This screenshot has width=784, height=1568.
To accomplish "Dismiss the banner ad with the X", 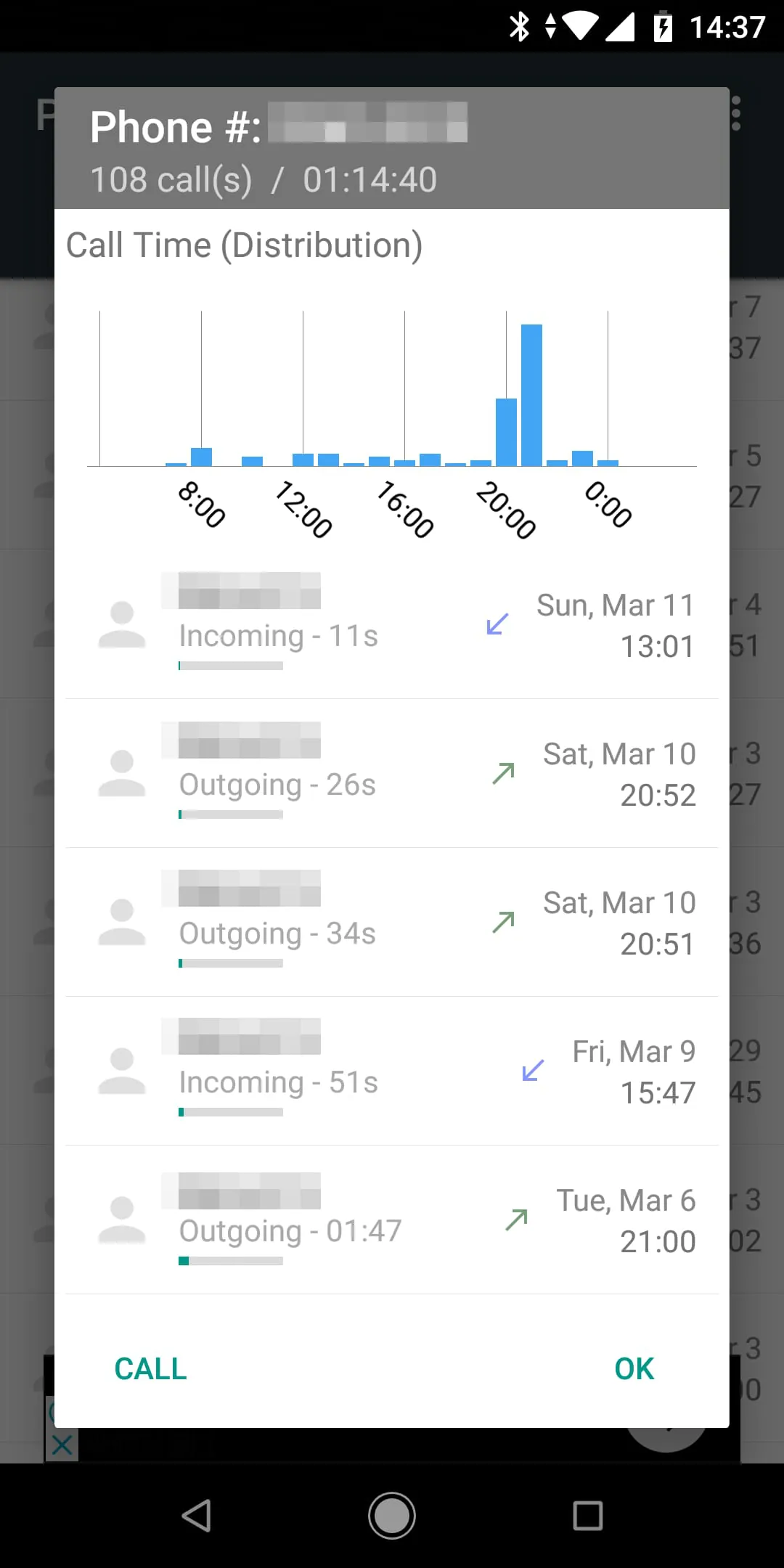I will pos(61,1445).
